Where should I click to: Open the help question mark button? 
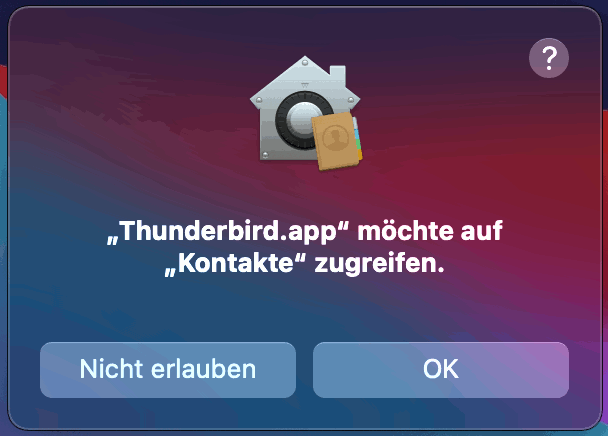point(548,59)
